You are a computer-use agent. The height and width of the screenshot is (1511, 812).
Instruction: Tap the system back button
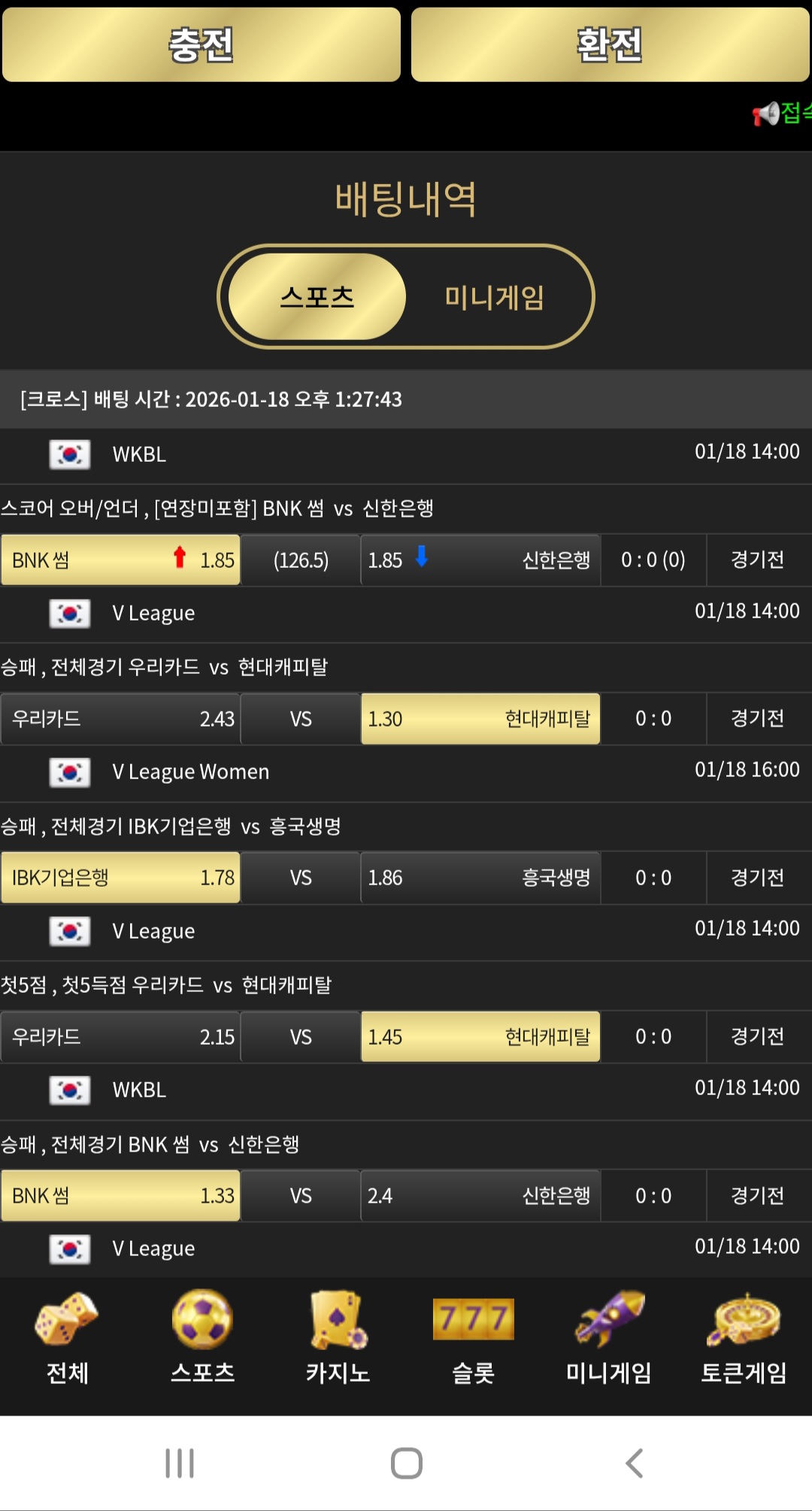pos(634,1463)
